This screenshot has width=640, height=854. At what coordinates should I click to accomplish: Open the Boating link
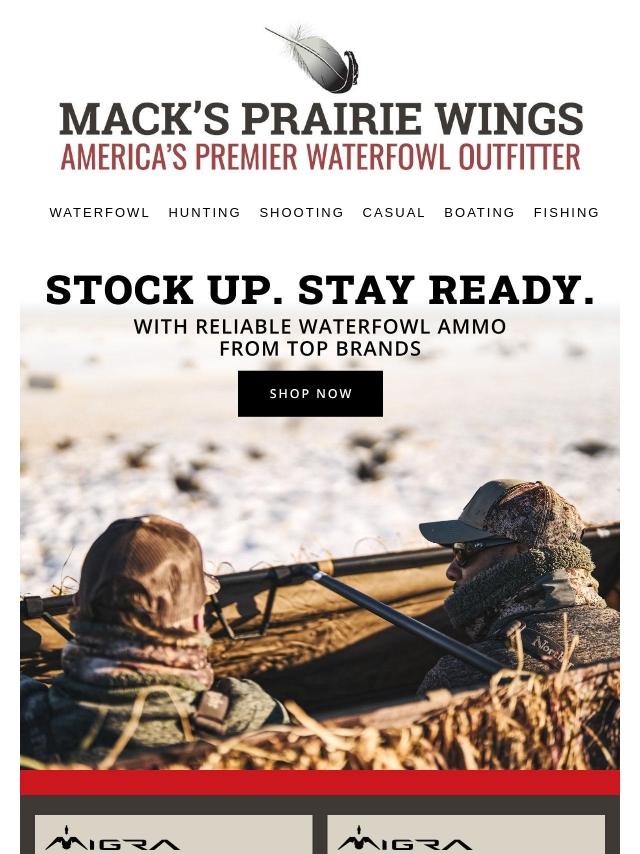tap(479, 213)
